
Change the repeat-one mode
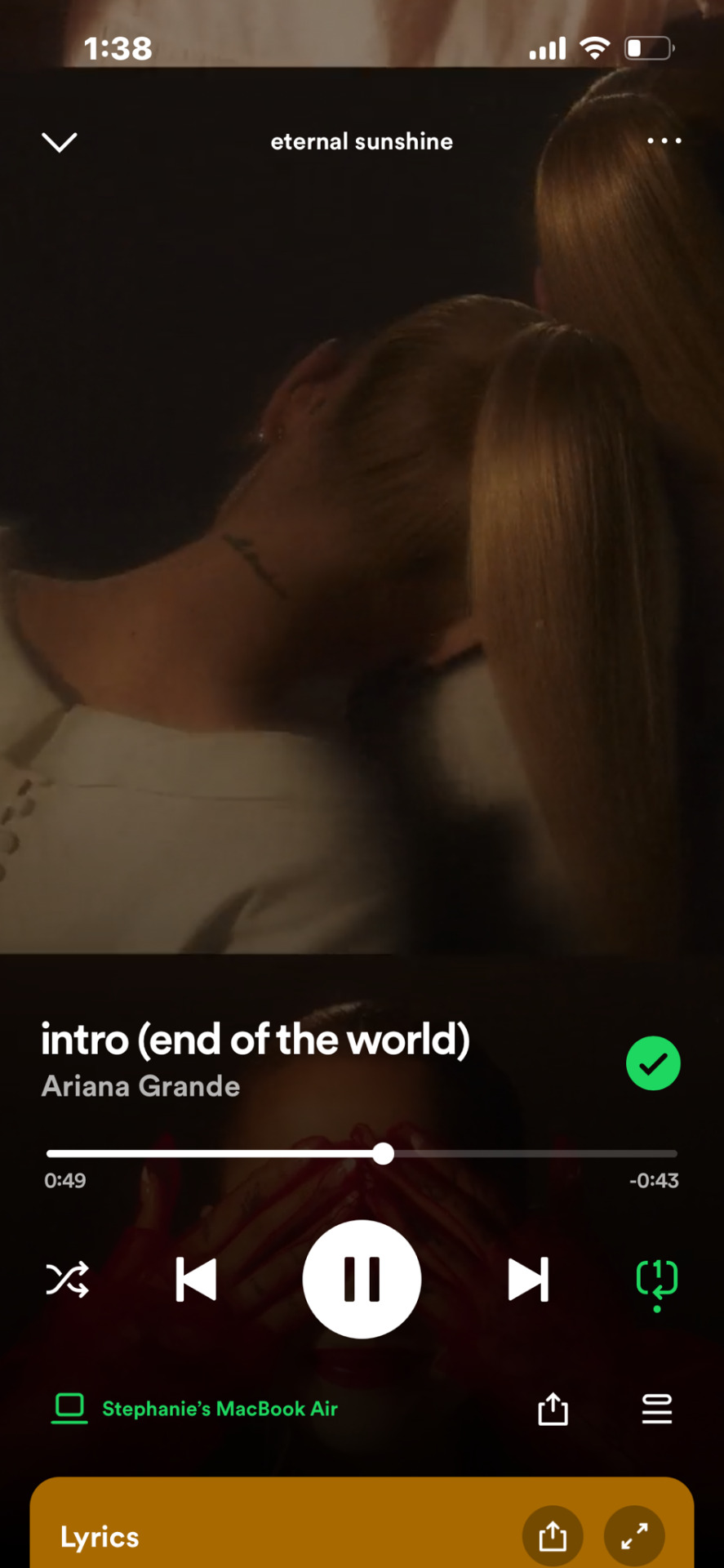click(x=656, y=1281)
